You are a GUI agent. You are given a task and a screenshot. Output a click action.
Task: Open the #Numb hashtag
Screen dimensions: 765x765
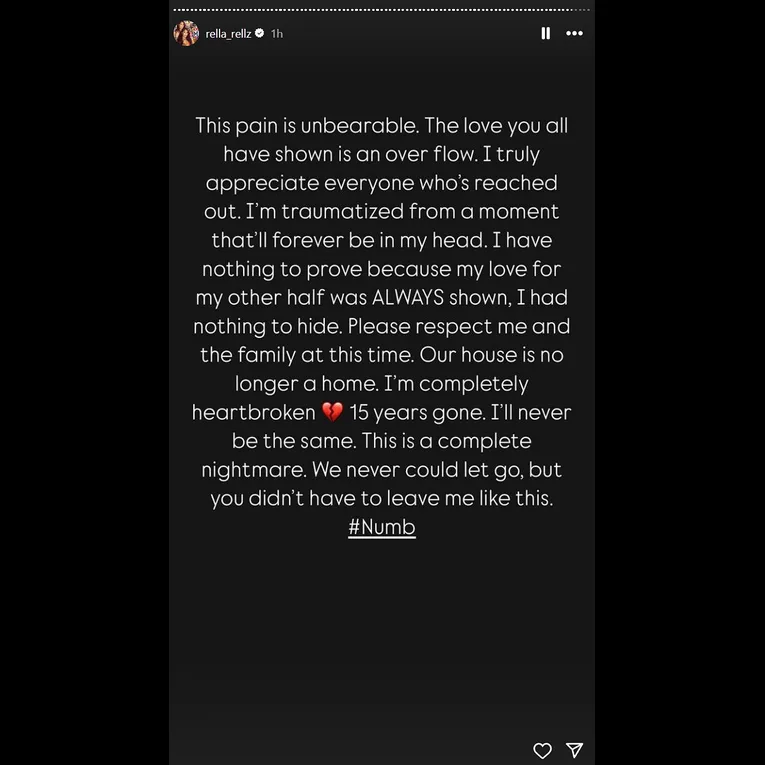pos(382,527)
